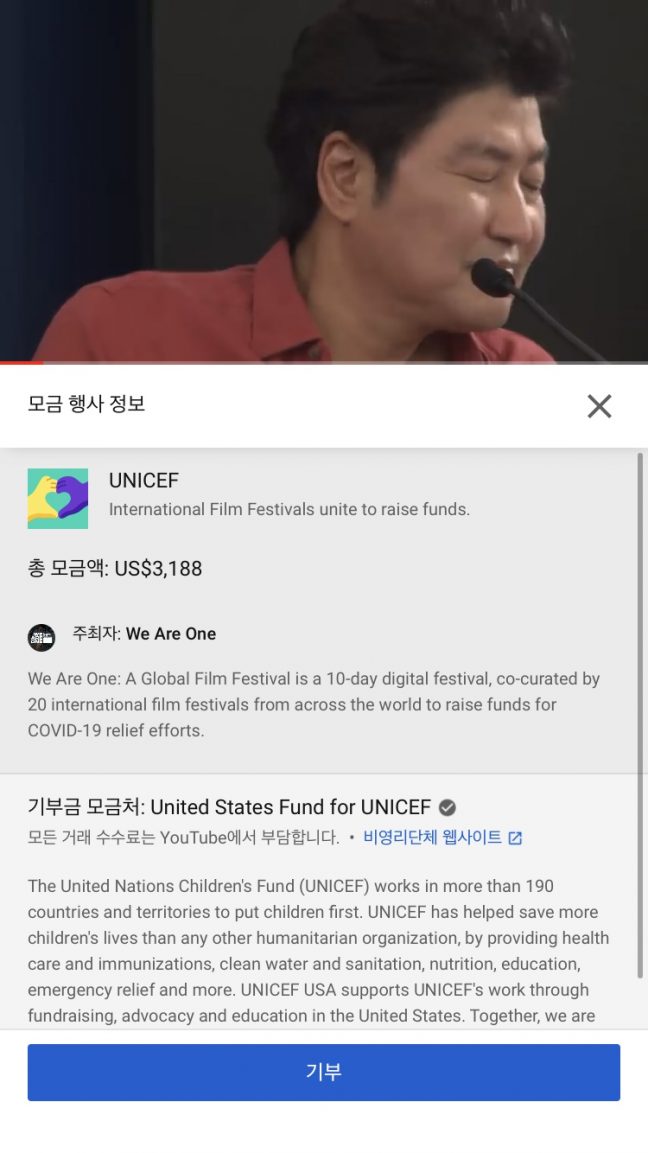This screenshot has height=1153, width=648.
Task: Close the 모금 행사 정보 panel
Action: 599,406
